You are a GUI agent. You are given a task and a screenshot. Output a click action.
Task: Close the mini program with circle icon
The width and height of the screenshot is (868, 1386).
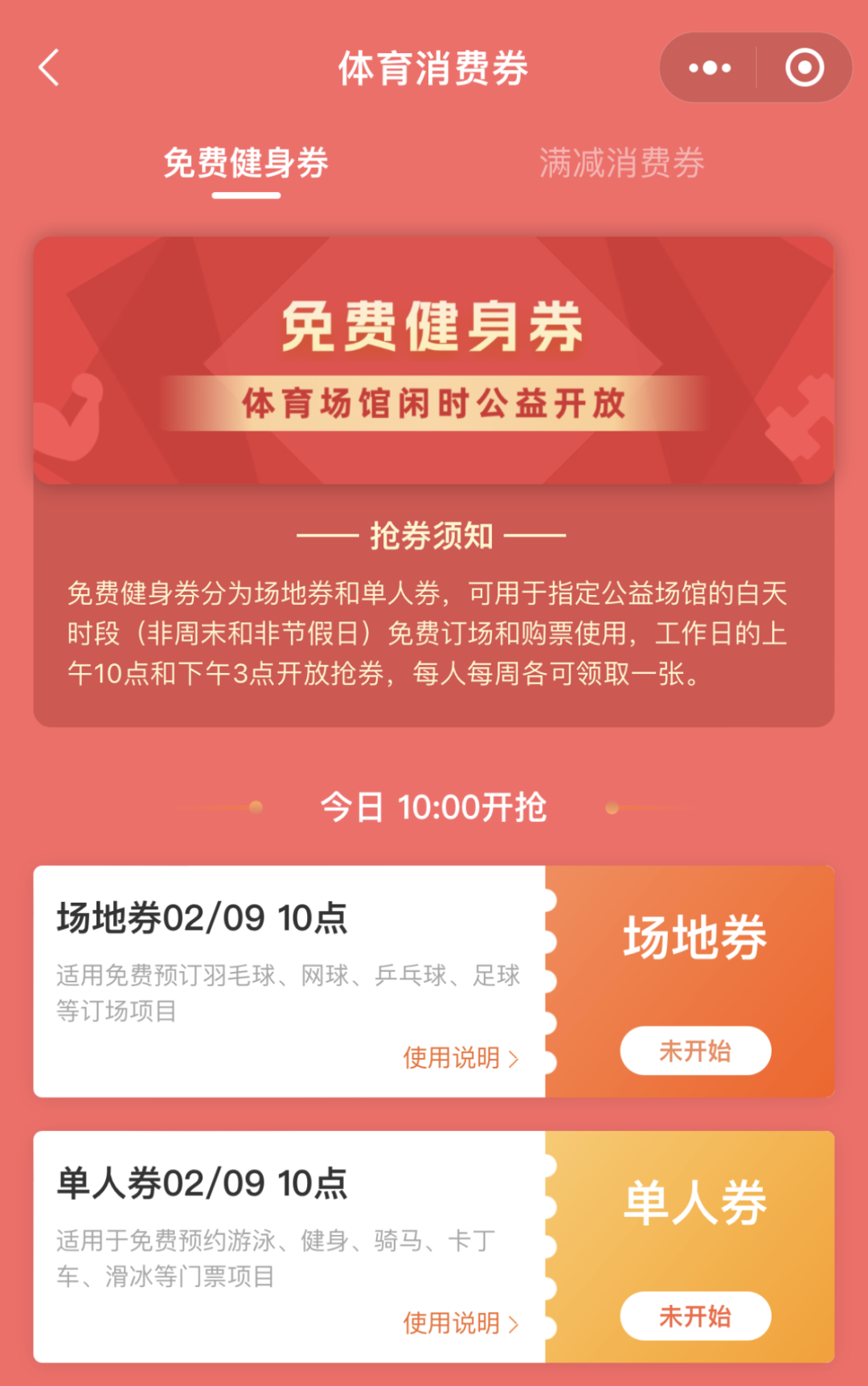(x=805, y=68)
